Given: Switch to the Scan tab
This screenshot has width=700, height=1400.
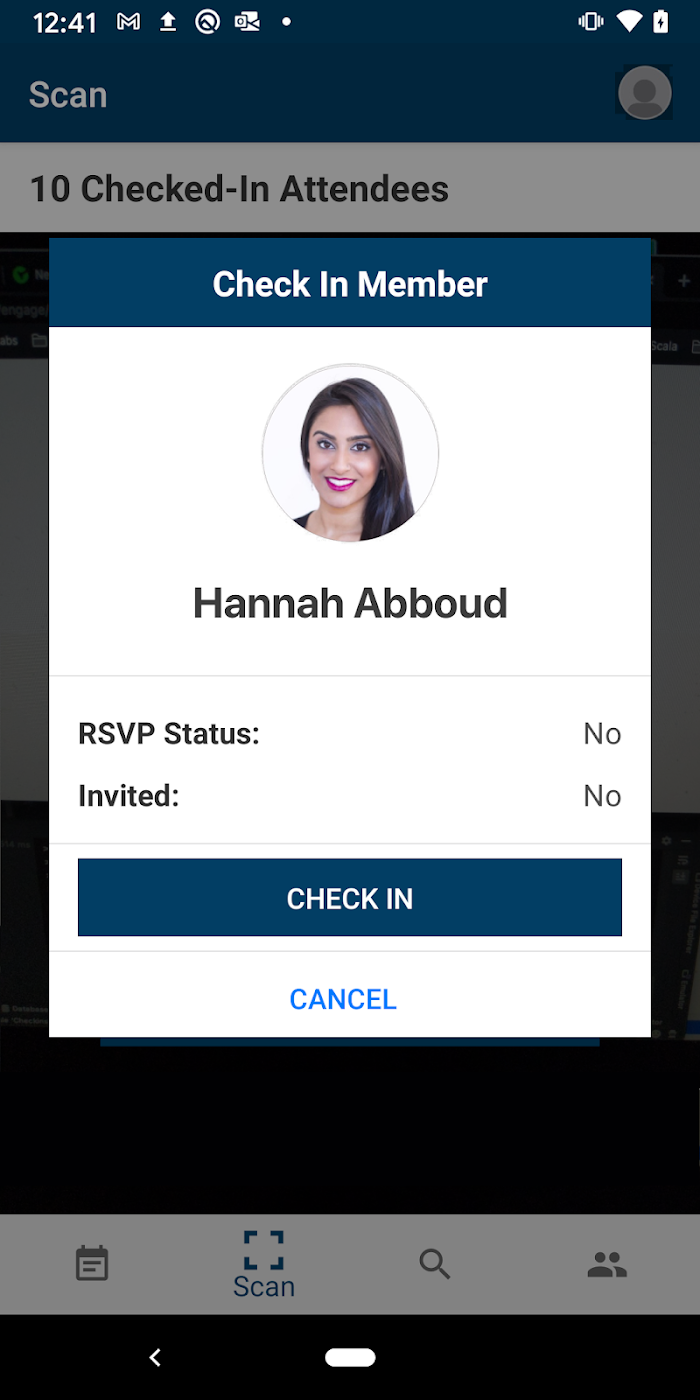Looking at the screenshot, I should pyautogui.click(x=264, y=1264).
